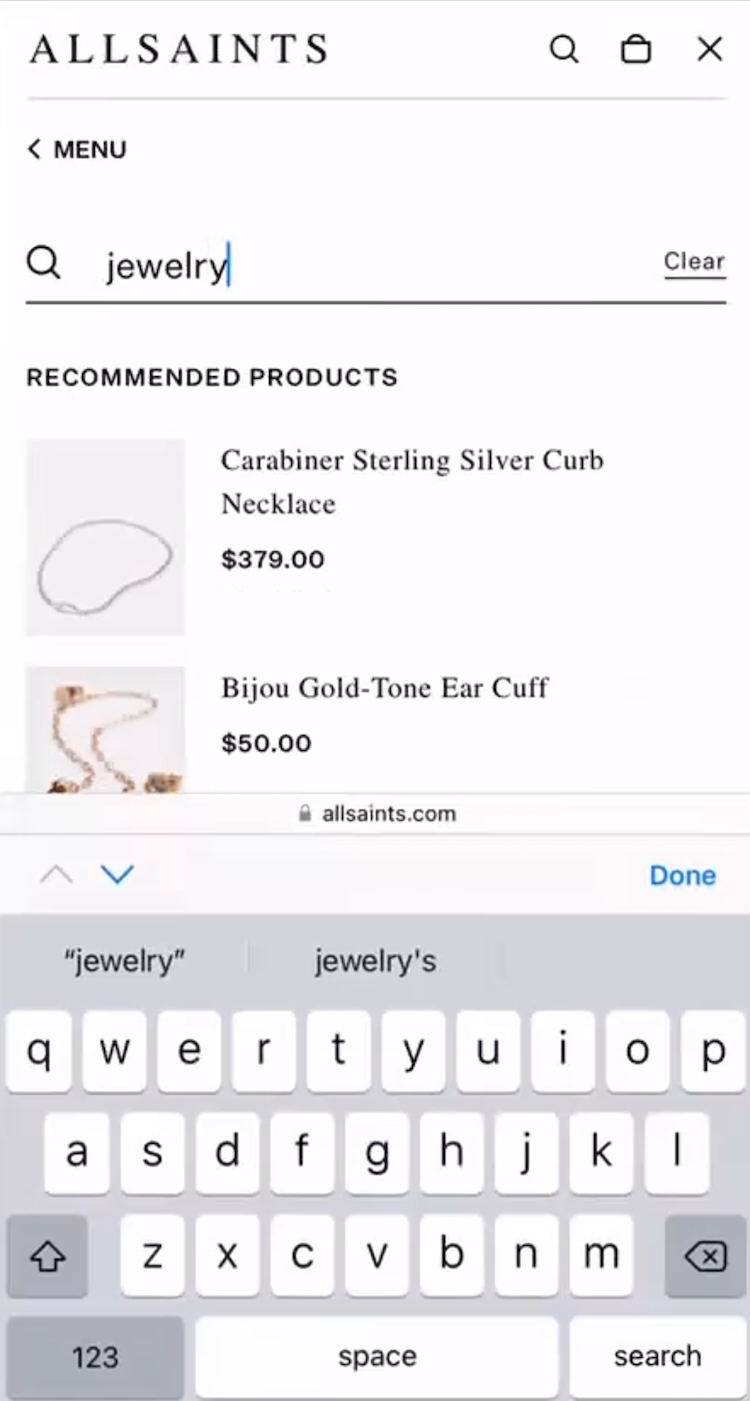
Task: Tap the jewelry search text field
Action: click(370, 266)
